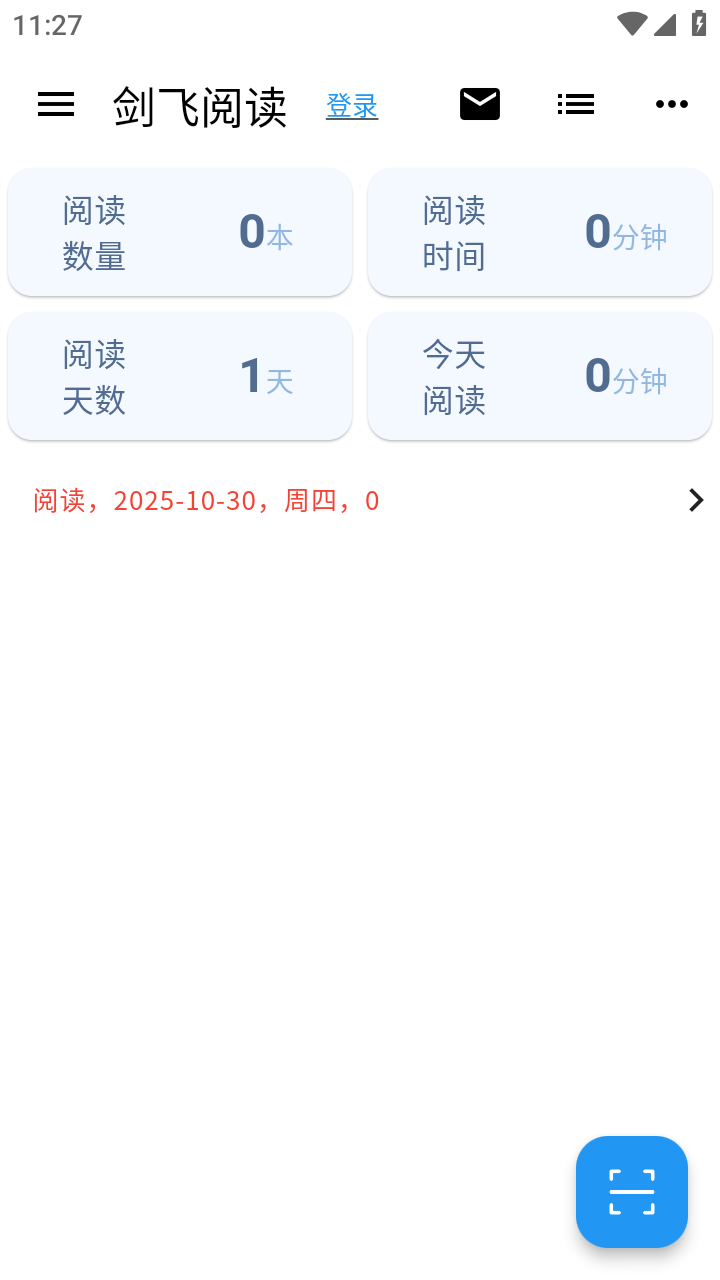Click the 1天 reading days value
The width and height of the screenshot is (720, 1280).
tap(264, 377)
